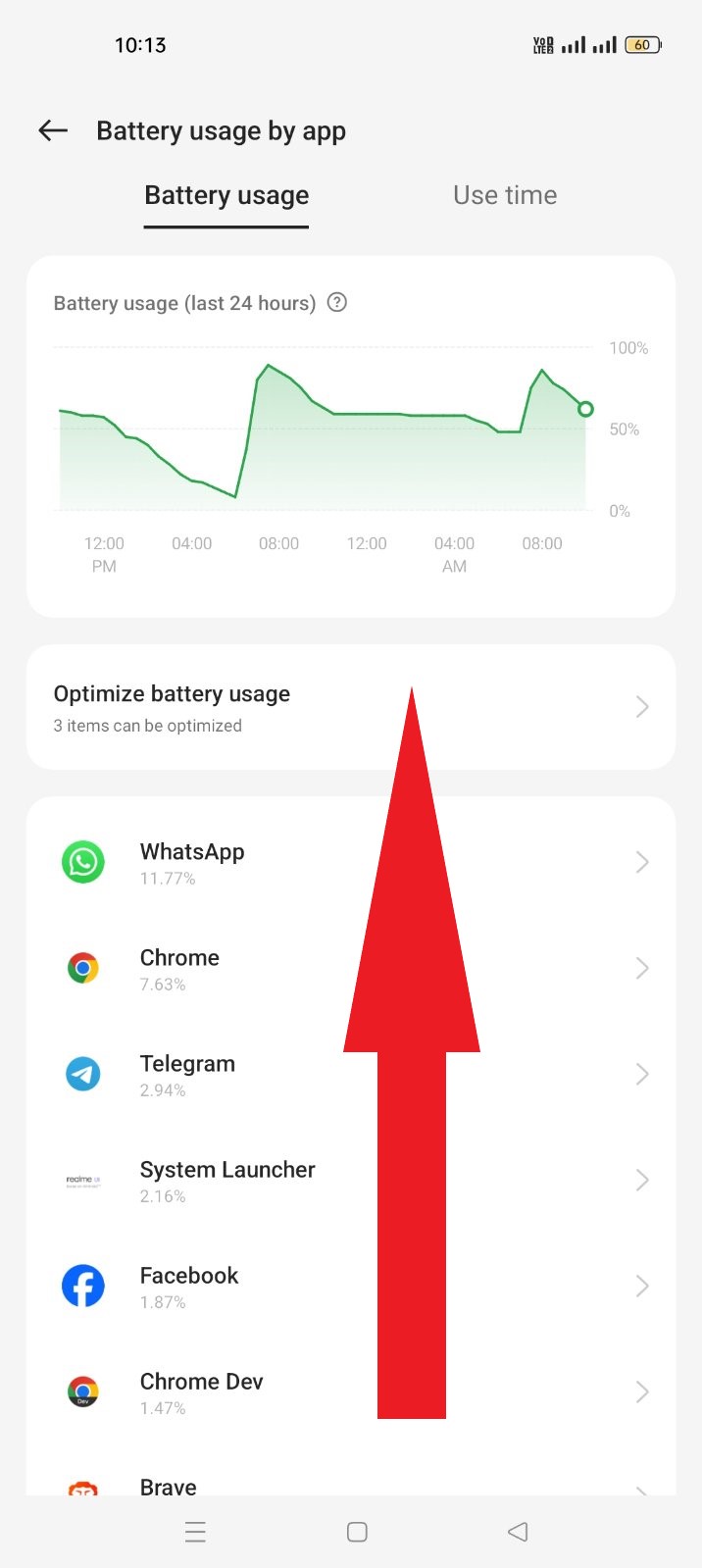Go back from Battery usage by app
Image resolution: width=702 pixels, height=1568 pixels.
[x=53, y=130]
